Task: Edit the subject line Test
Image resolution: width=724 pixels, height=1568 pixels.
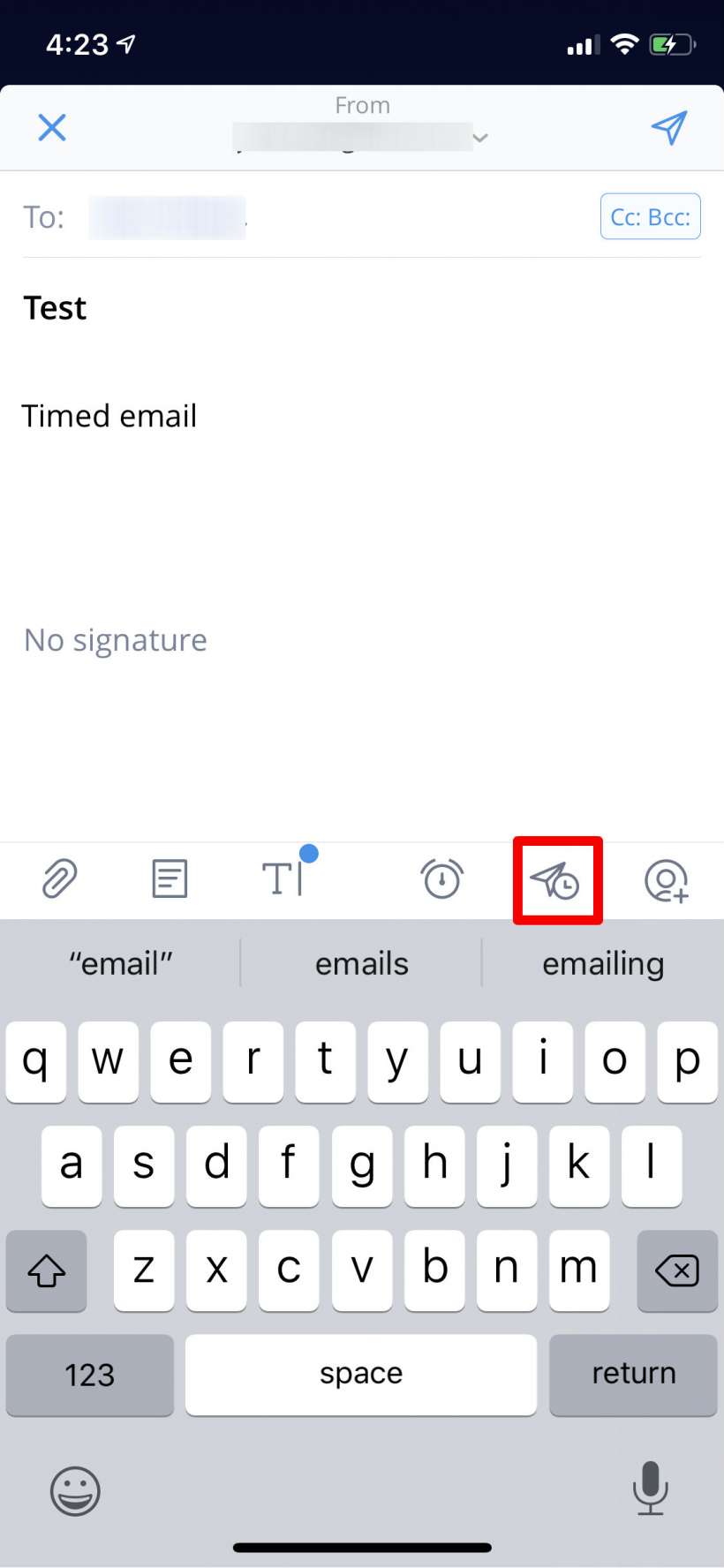Action: [x=55, y=308]
